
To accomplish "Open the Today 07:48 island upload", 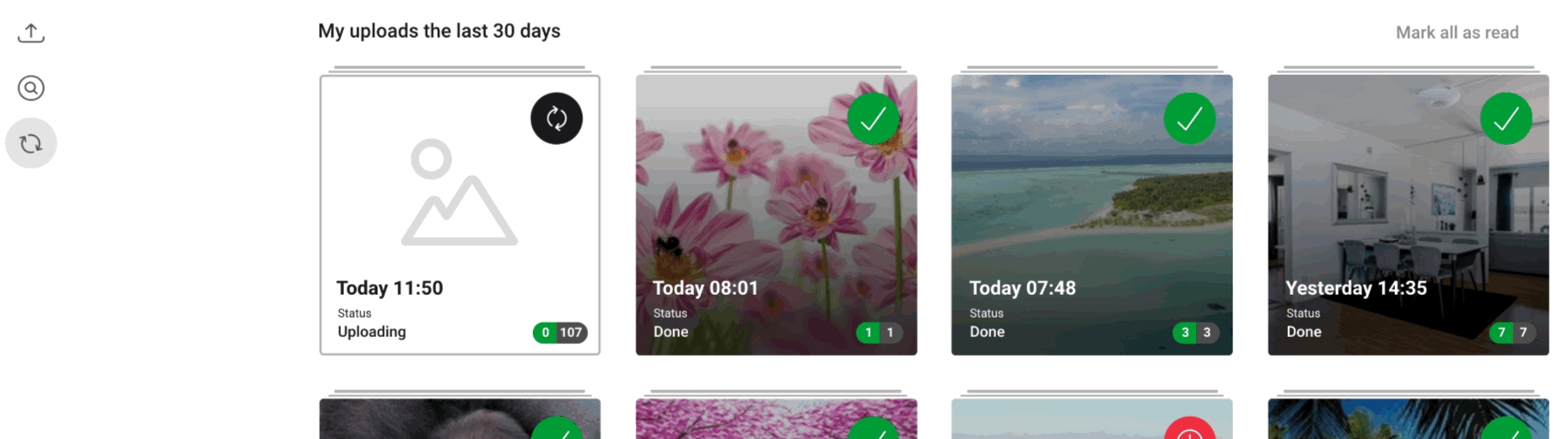I will [1091, 215].
